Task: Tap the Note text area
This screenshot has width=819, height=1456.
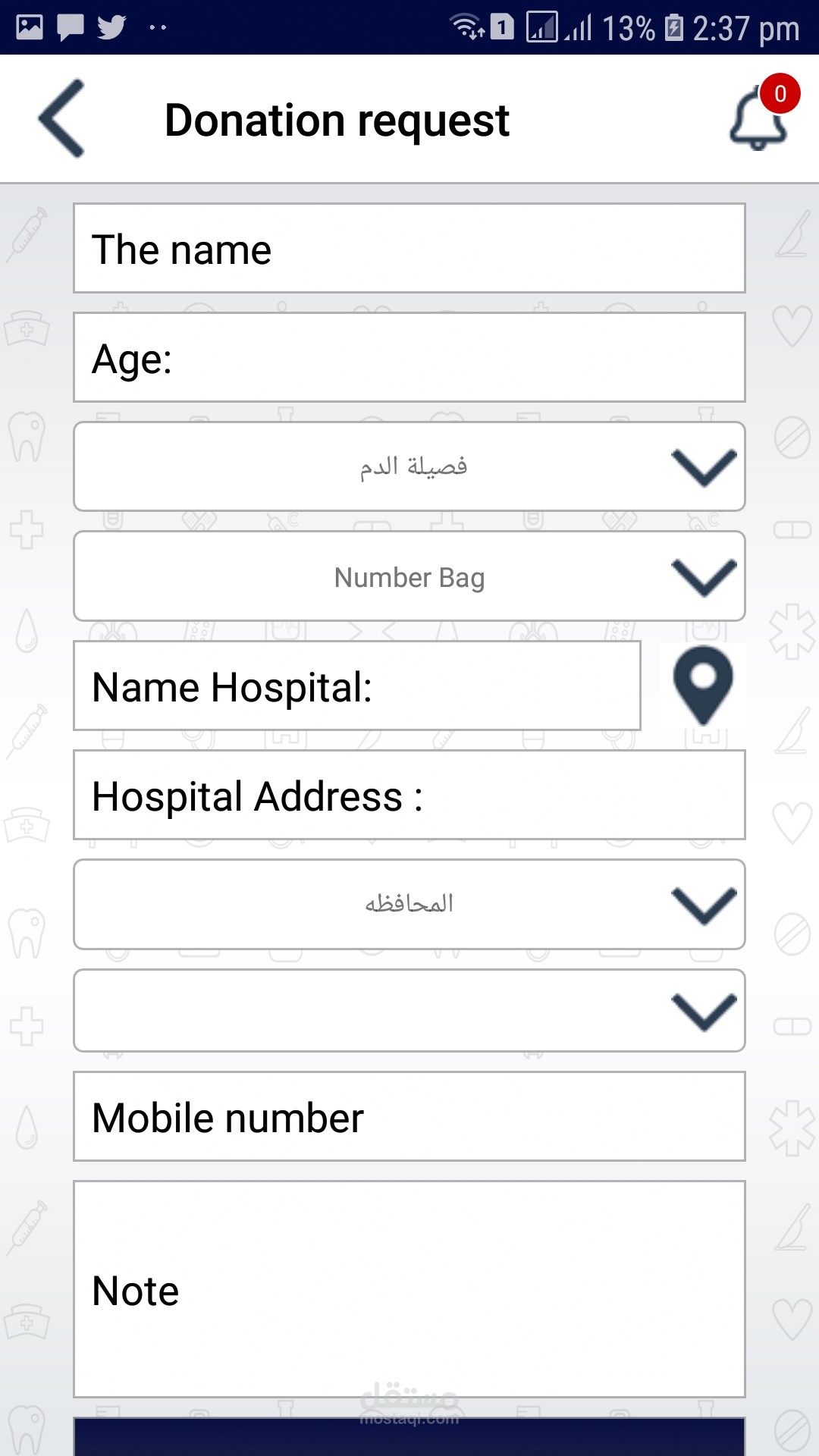Action: [409, 1289]
